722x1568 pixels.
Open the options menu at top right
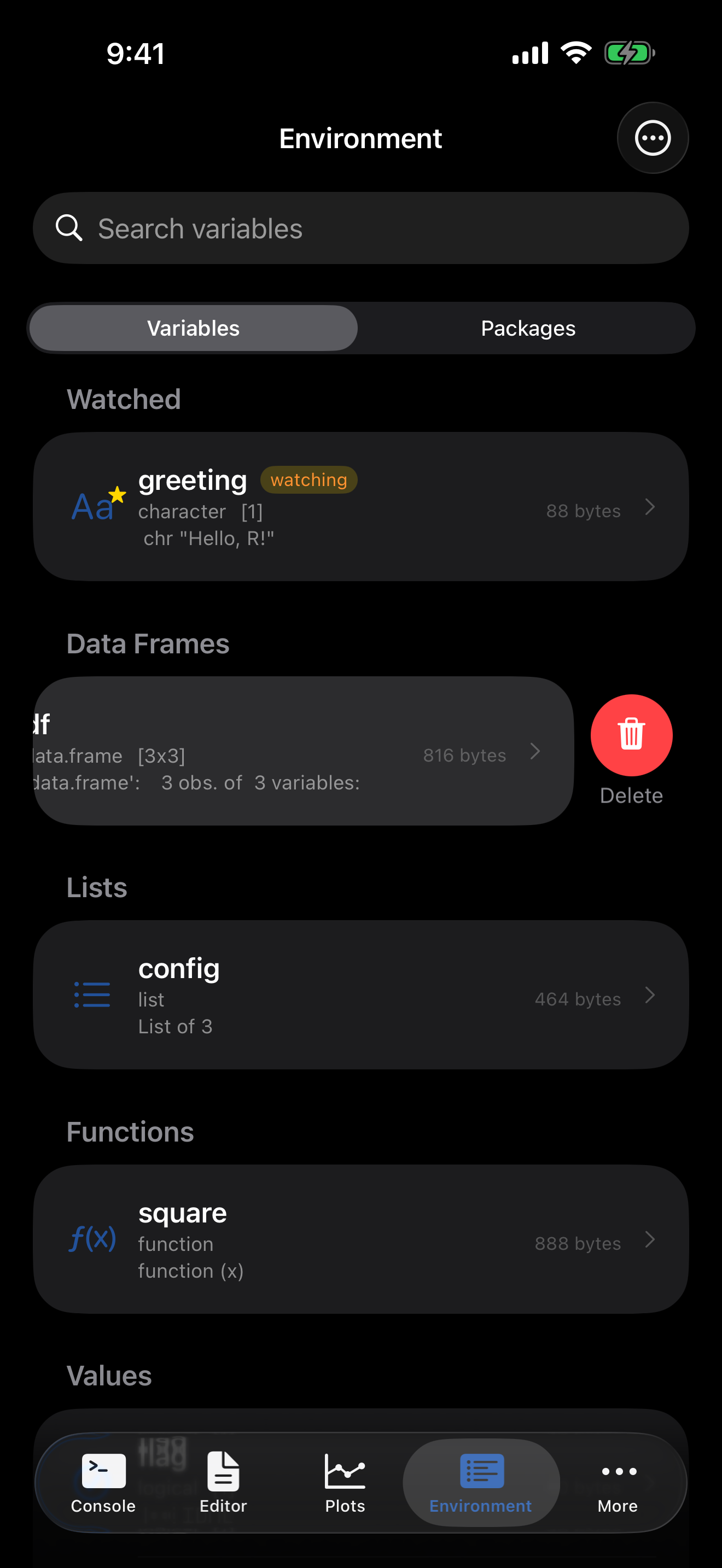point(653,138)
